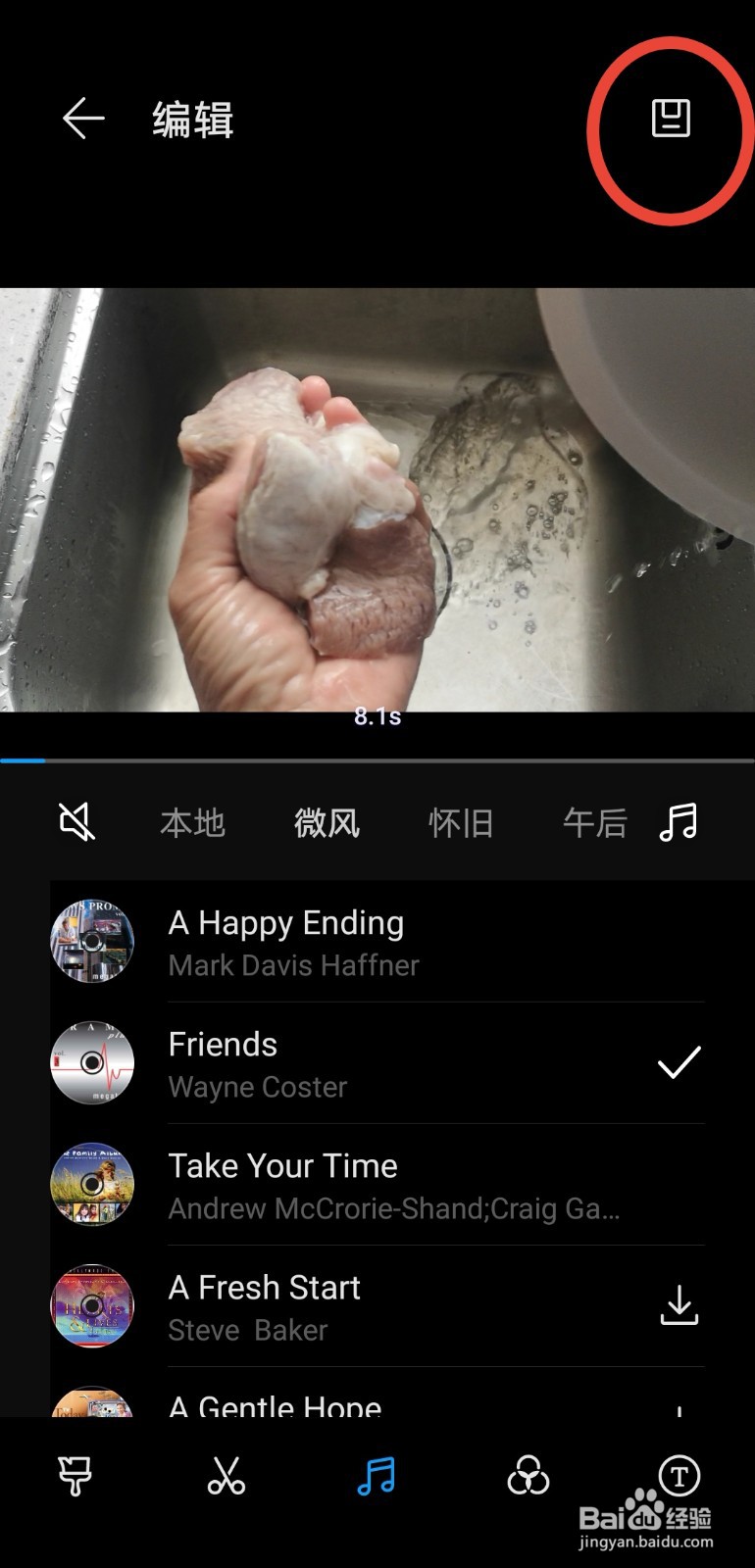
Task: Open the scissors cut tool
Action: point(226,1477)
